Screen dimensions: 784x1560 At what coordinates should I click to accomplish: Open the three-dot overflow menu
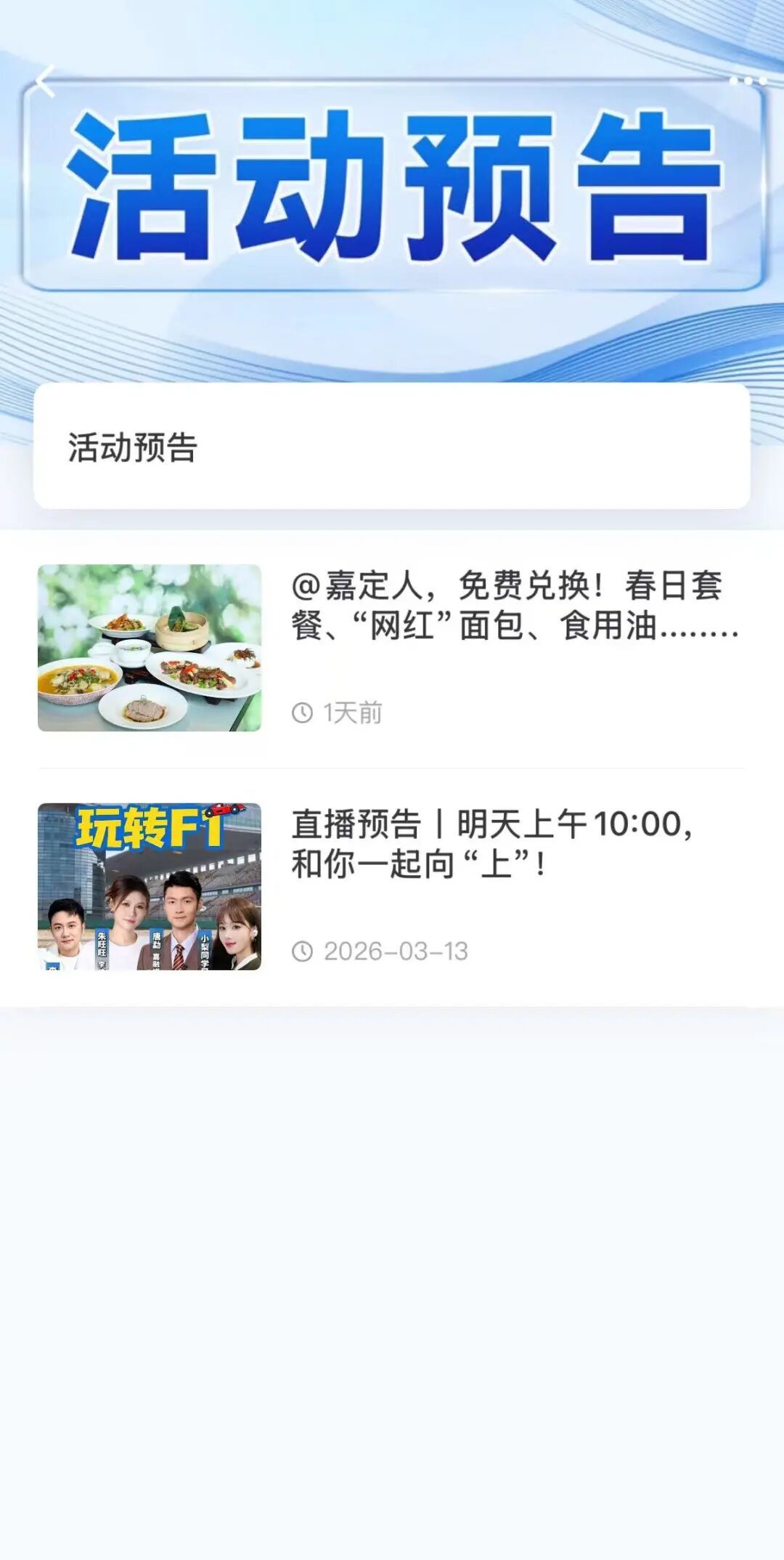(x=747, y=81)
